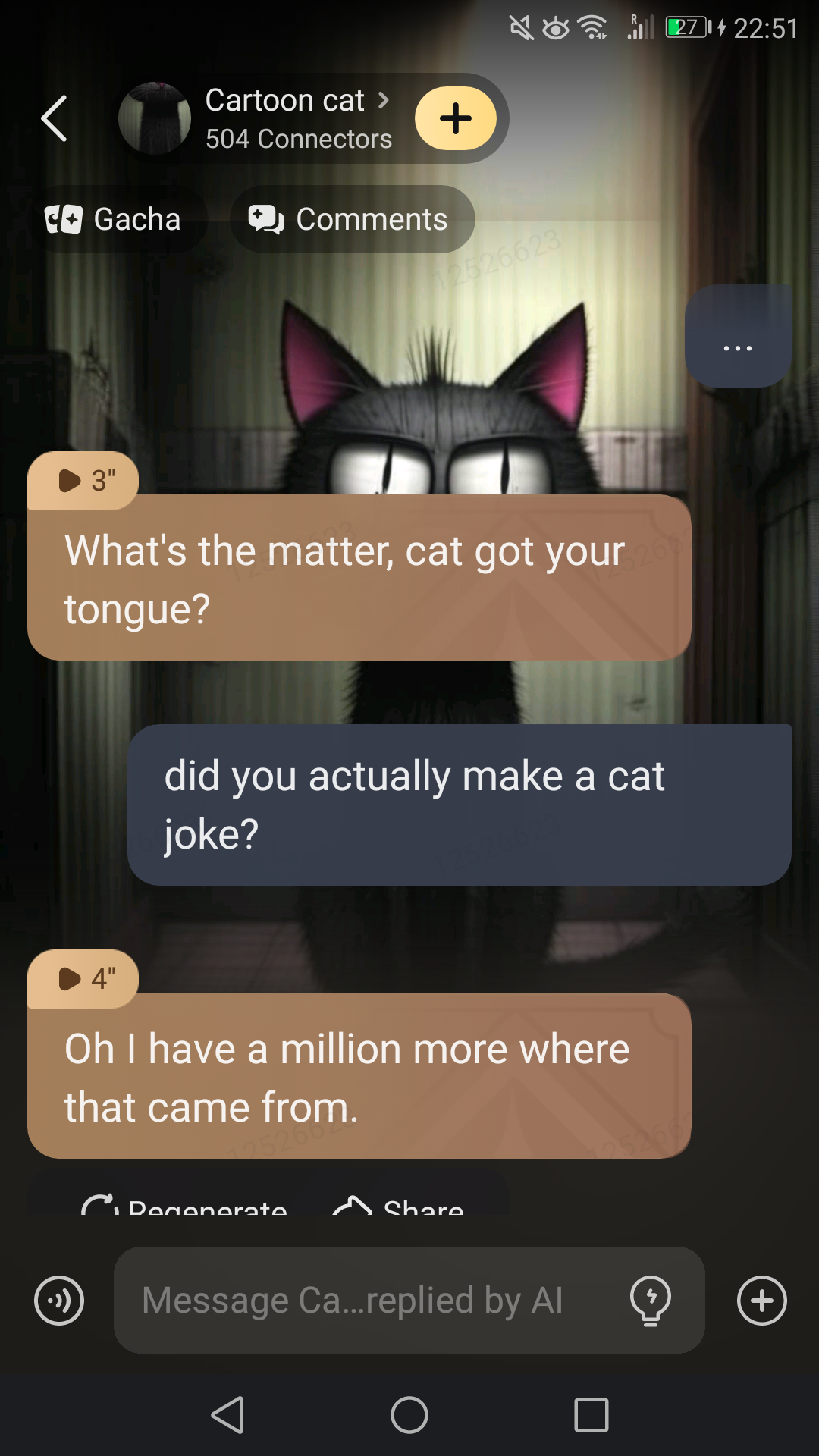This screenshot has height=1456, width=819.
Task: Tap the system home button
Action: pyautogui.click(x=409, y=1415)
